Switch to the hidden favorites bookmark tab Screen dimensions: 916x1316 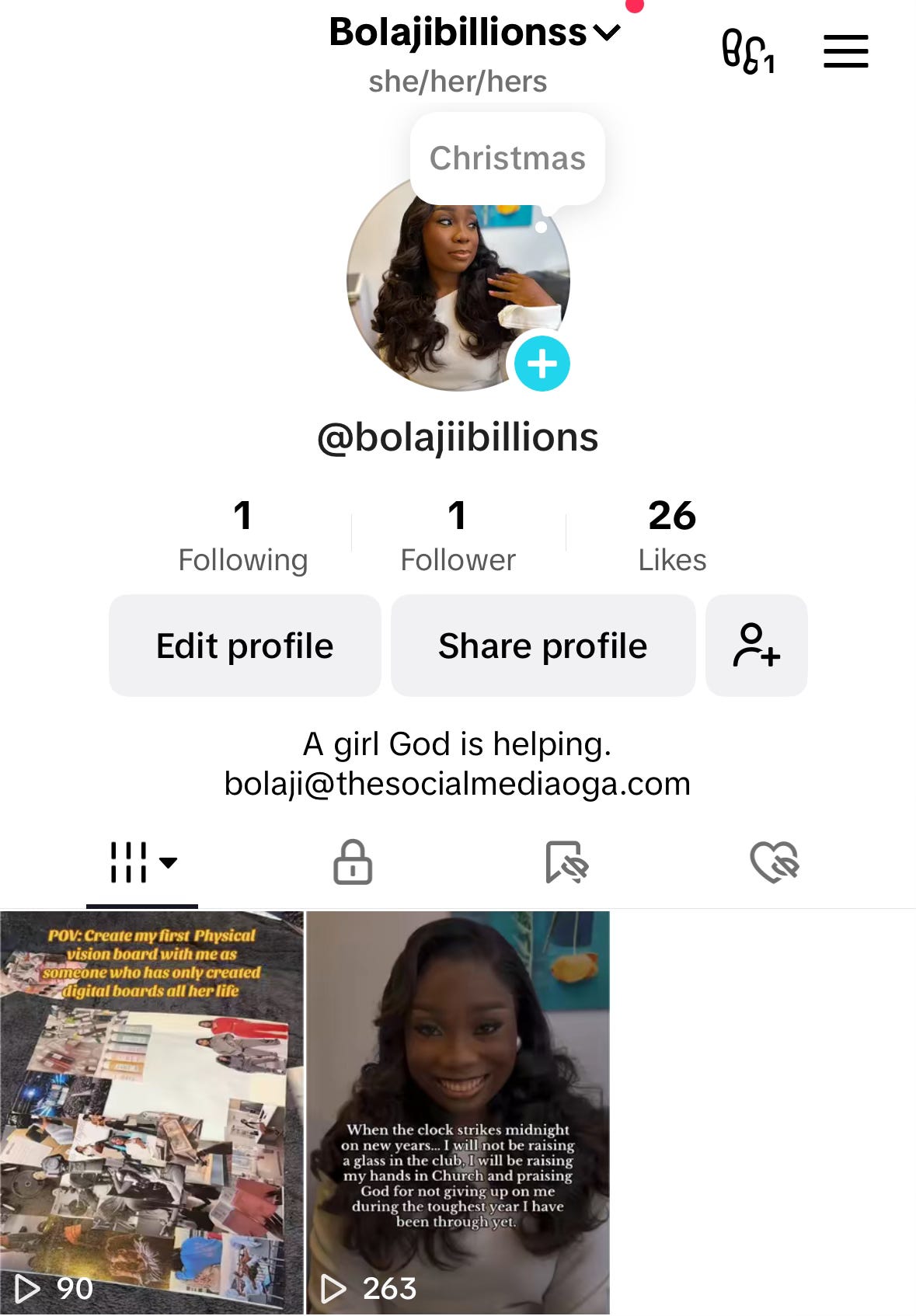tap(566, 862)
